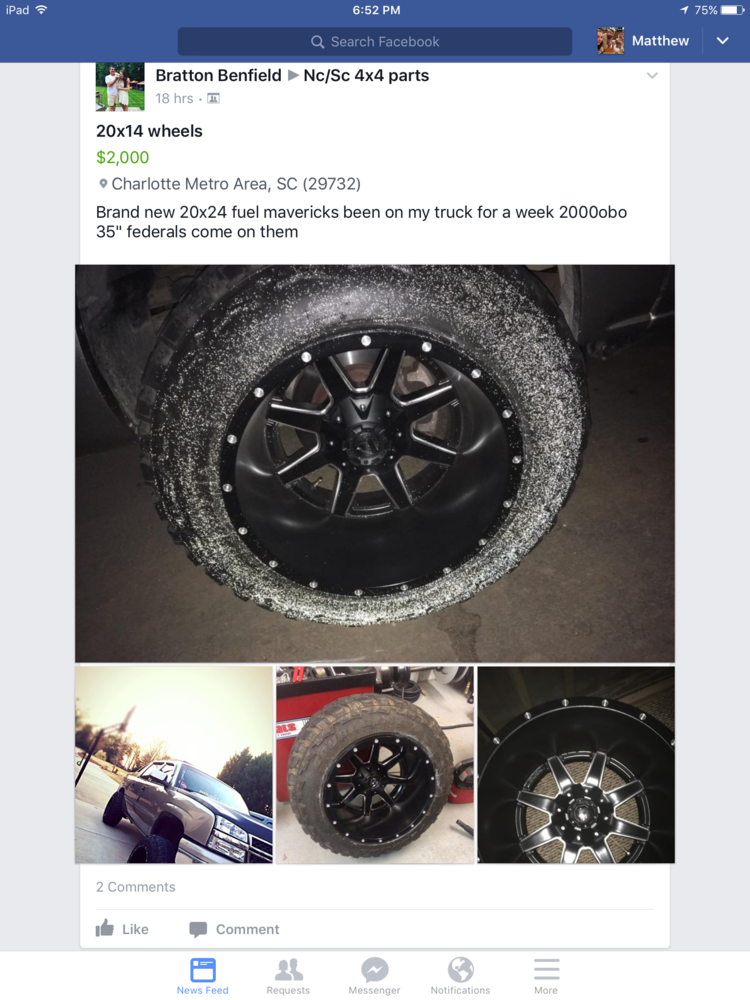
Task: Switch to Notifications tab
Action: [x=460, y=976]
